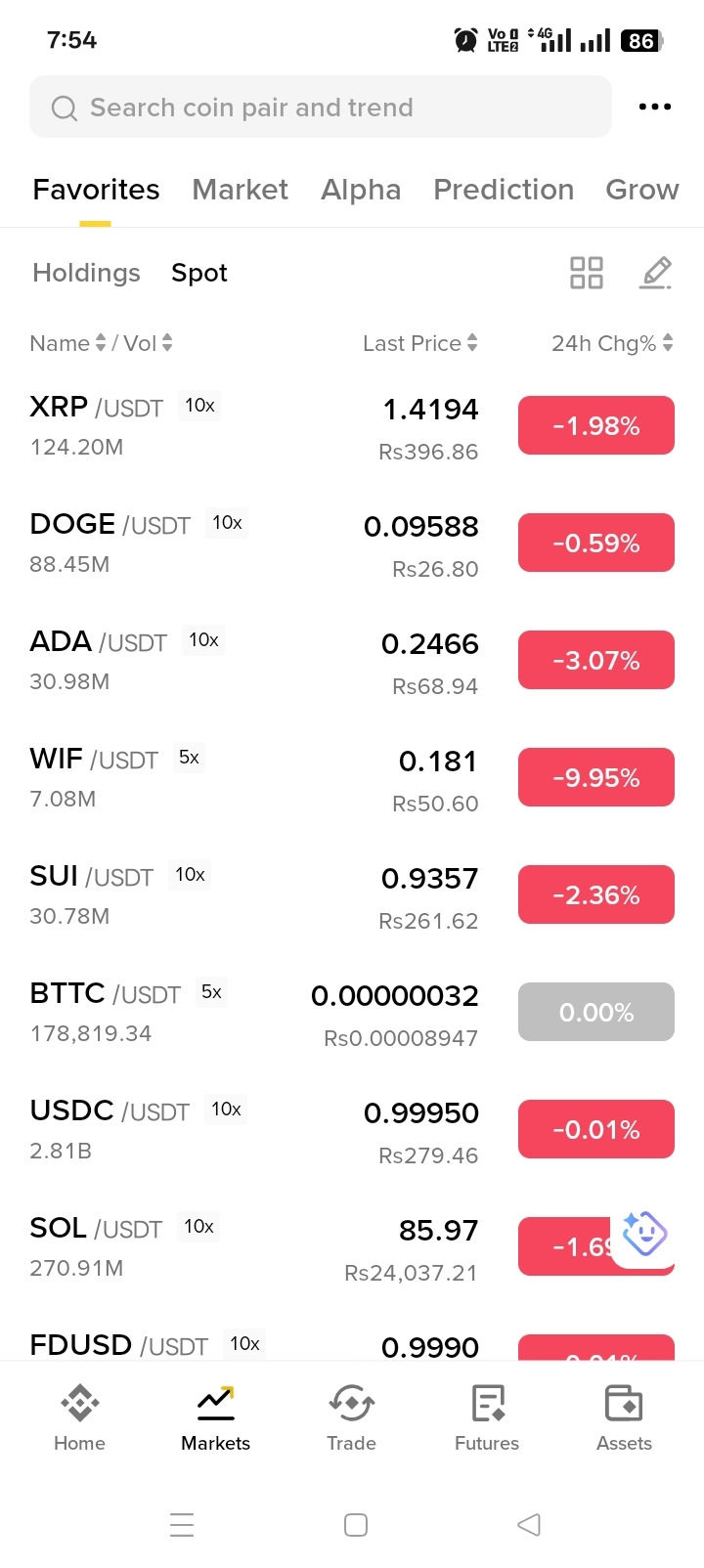Open the DOGE/USDT pair
Screen dimensions: 704x1568
(x=352, y=544)
